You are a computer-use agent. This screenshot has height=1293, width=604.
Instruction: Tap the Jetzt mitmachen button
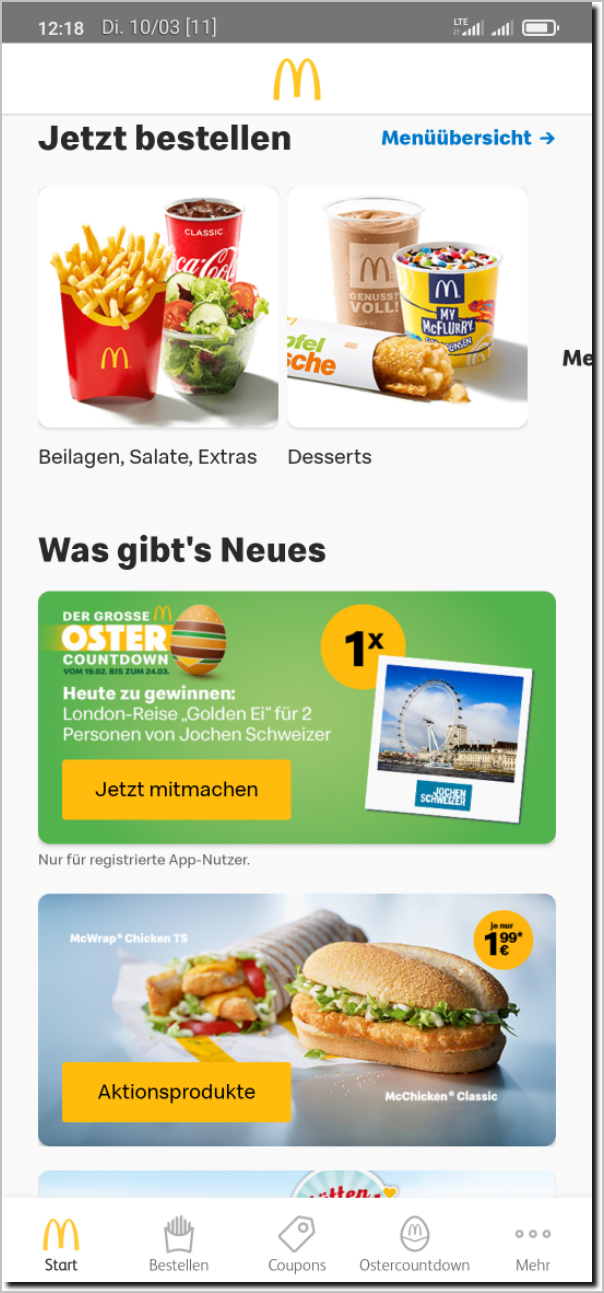[x=176, y=789]
